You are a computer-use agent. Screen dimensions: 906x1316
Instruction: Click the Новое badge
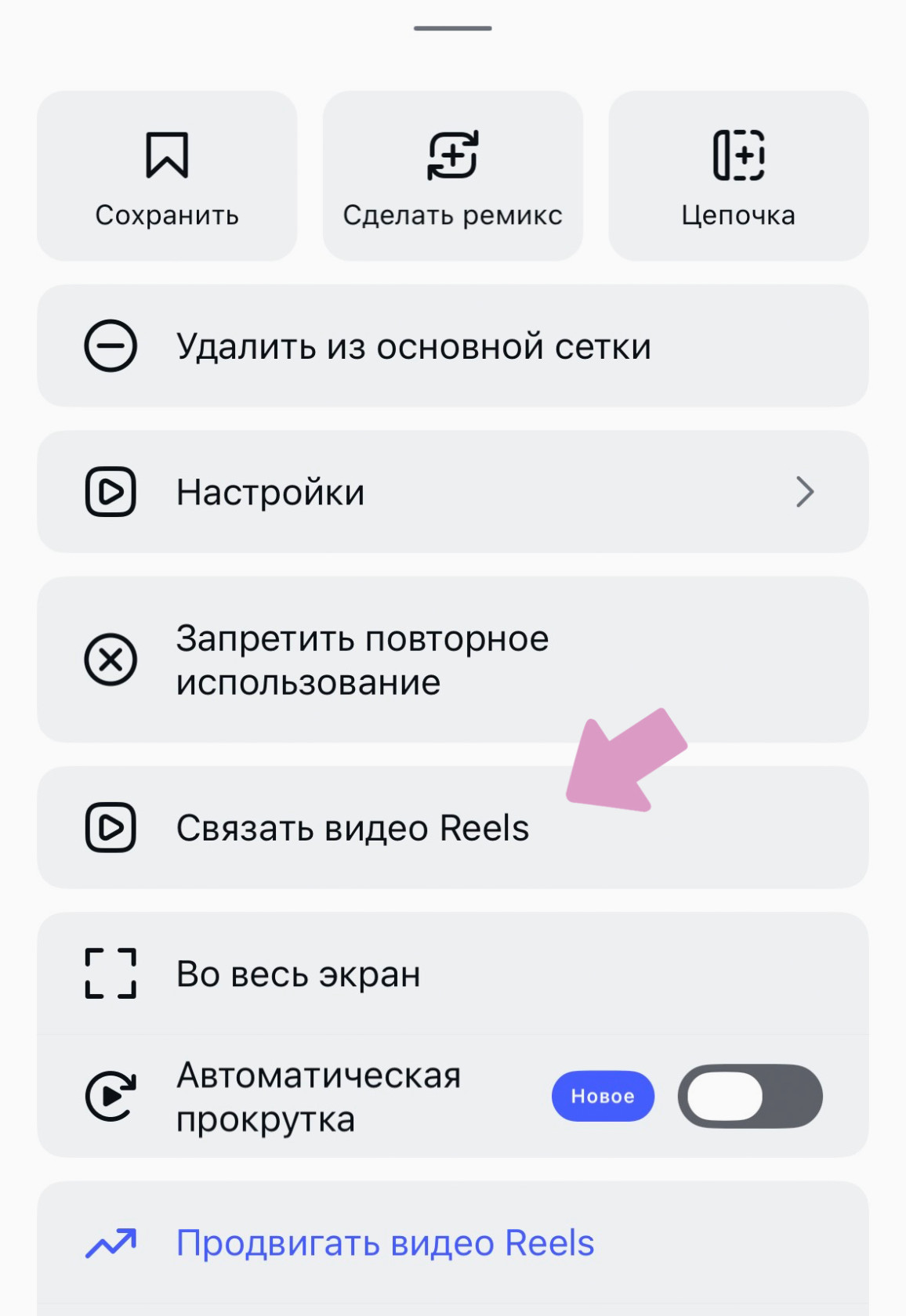coord(603,1097)
